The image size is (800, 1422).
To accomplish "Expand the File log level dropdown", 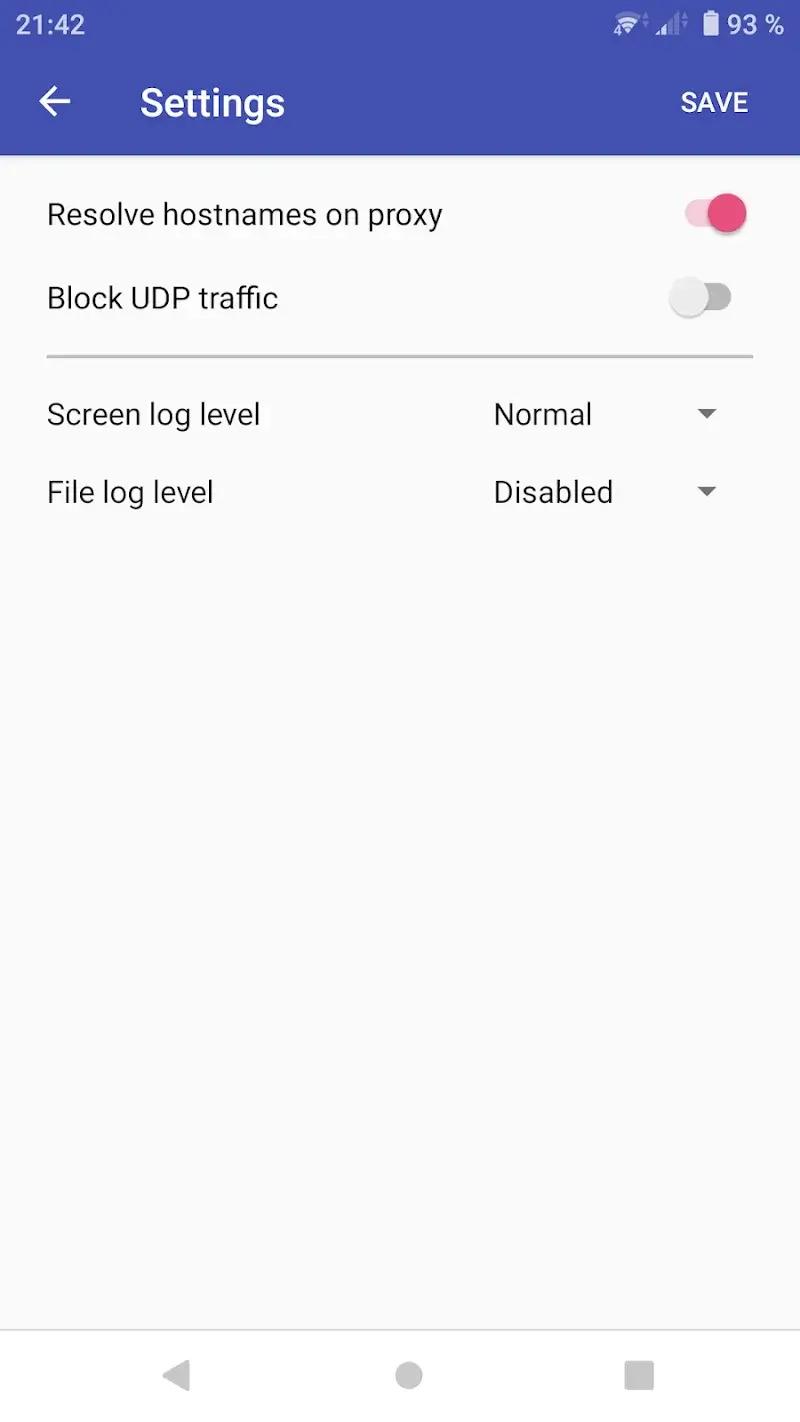I will (605, 492).
